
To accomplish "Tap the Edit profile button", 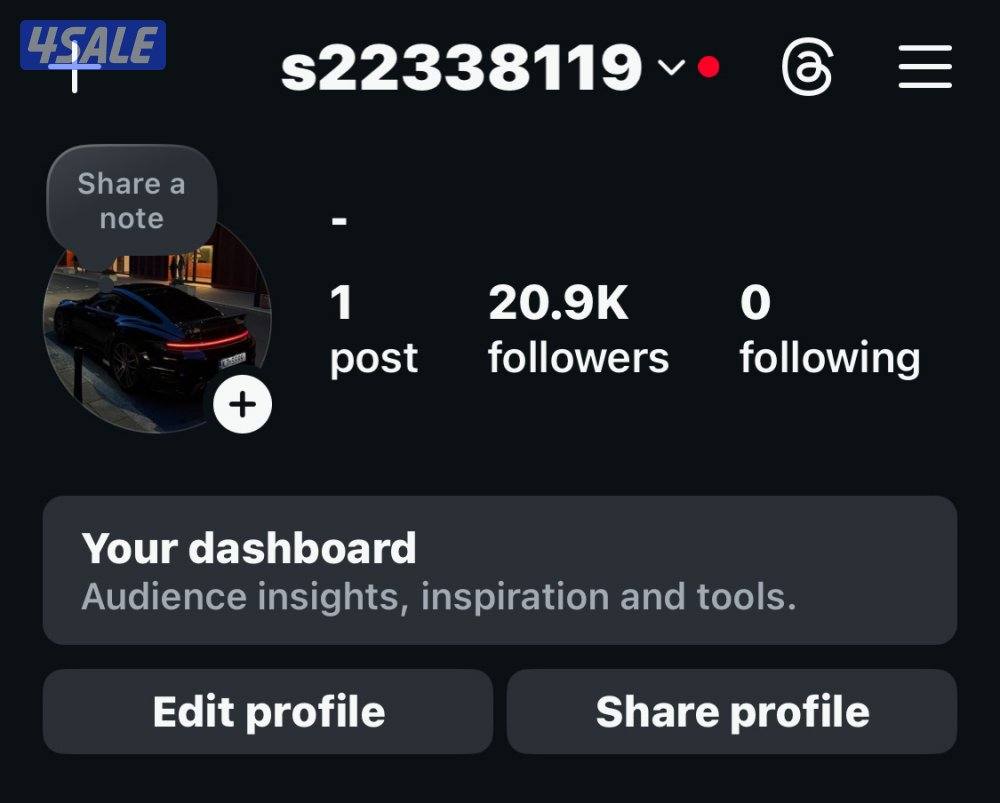I will [x=268, y=711].
